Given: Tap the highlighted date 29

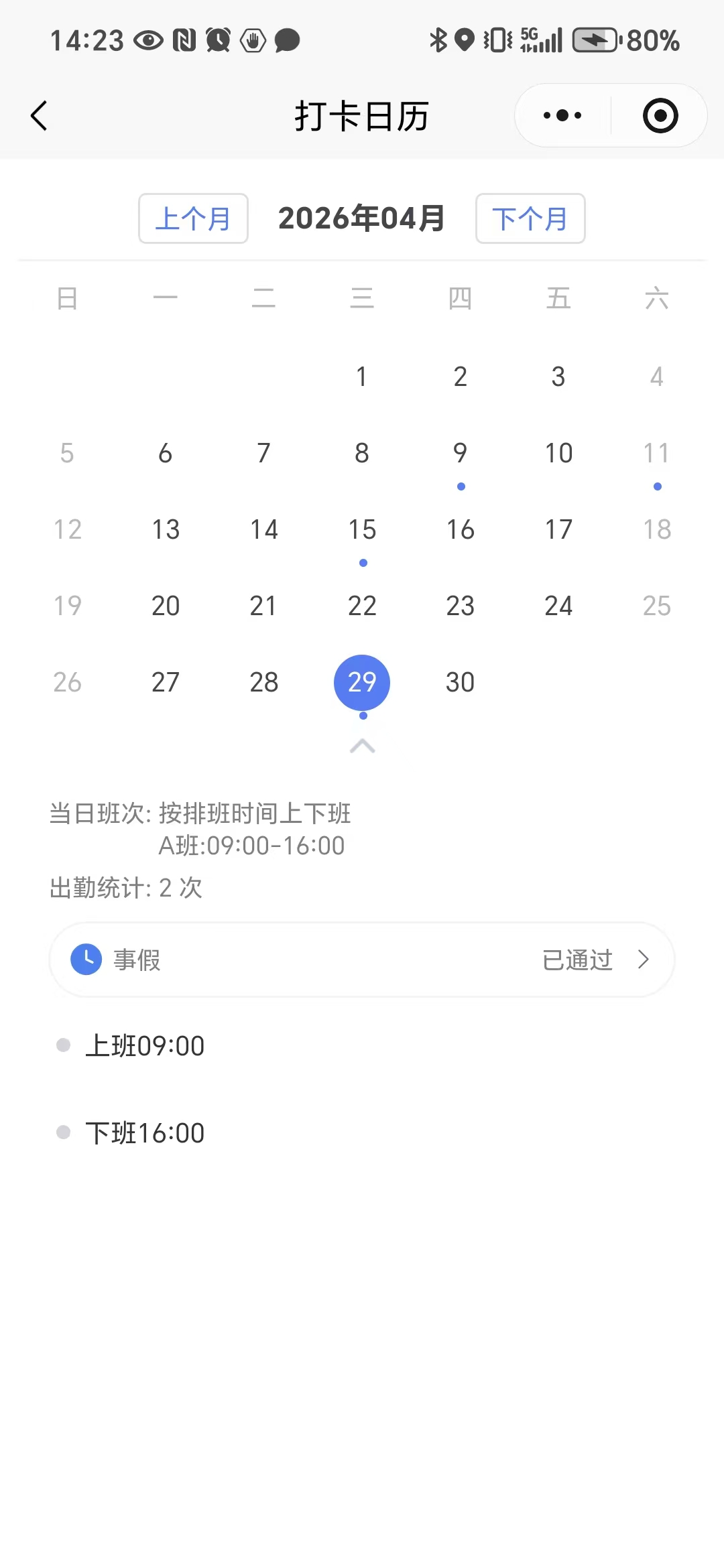Looking at the screenshot, I should point(362,683).
